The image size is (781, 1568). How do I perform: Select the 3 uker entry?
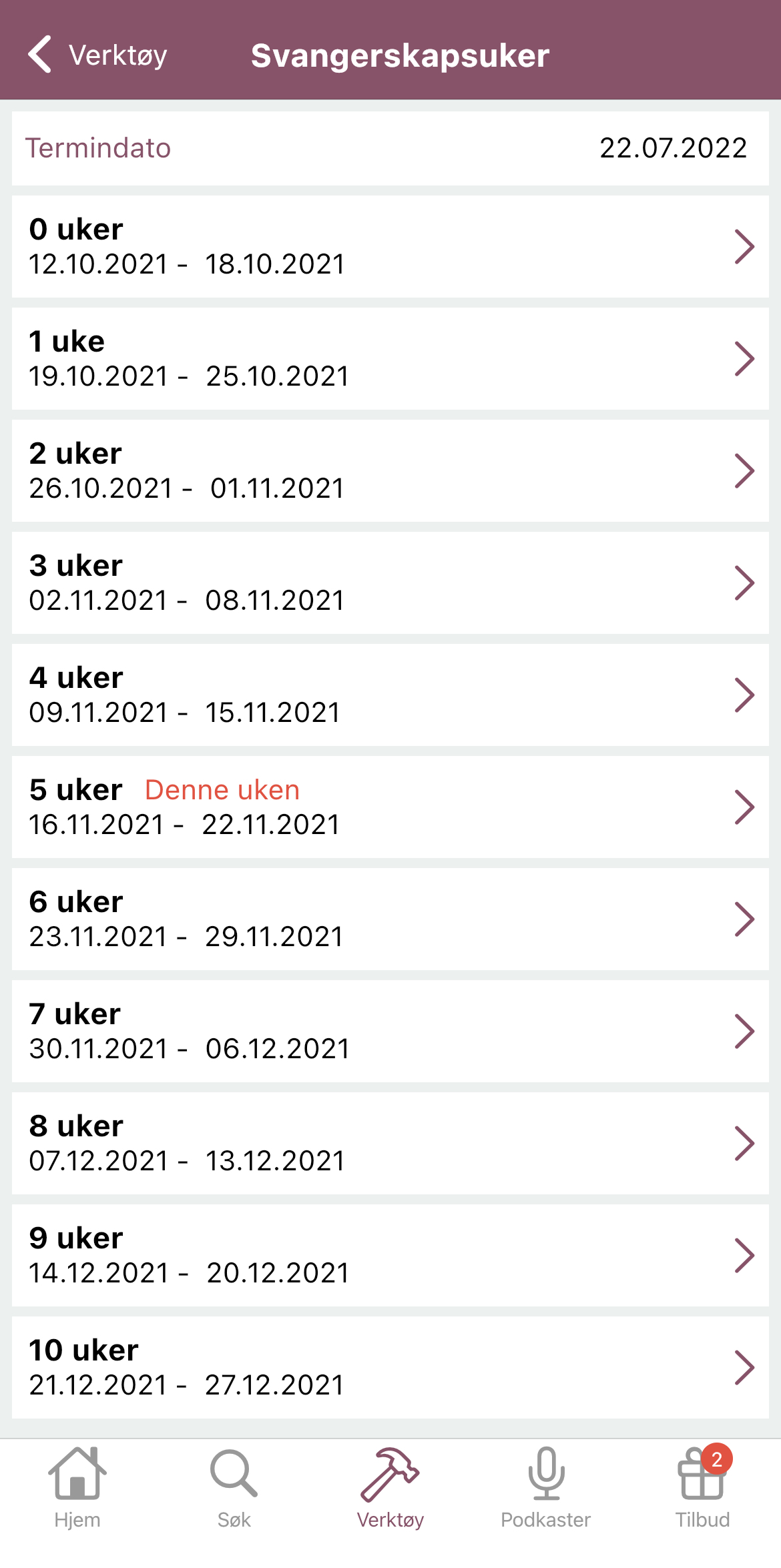point(390,582)
